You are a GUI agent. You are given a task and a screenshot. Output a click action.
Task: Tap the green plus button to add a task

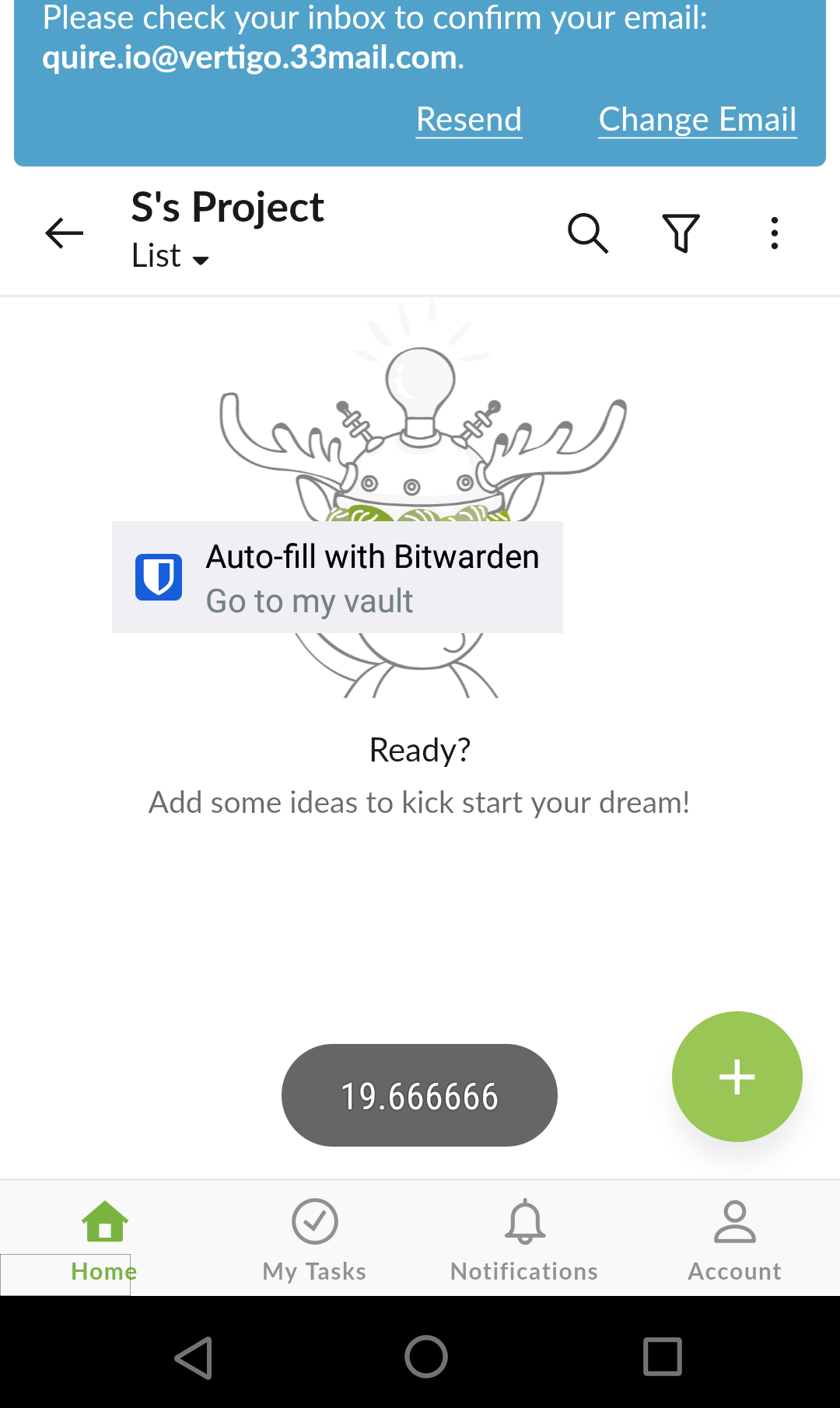737,1077
